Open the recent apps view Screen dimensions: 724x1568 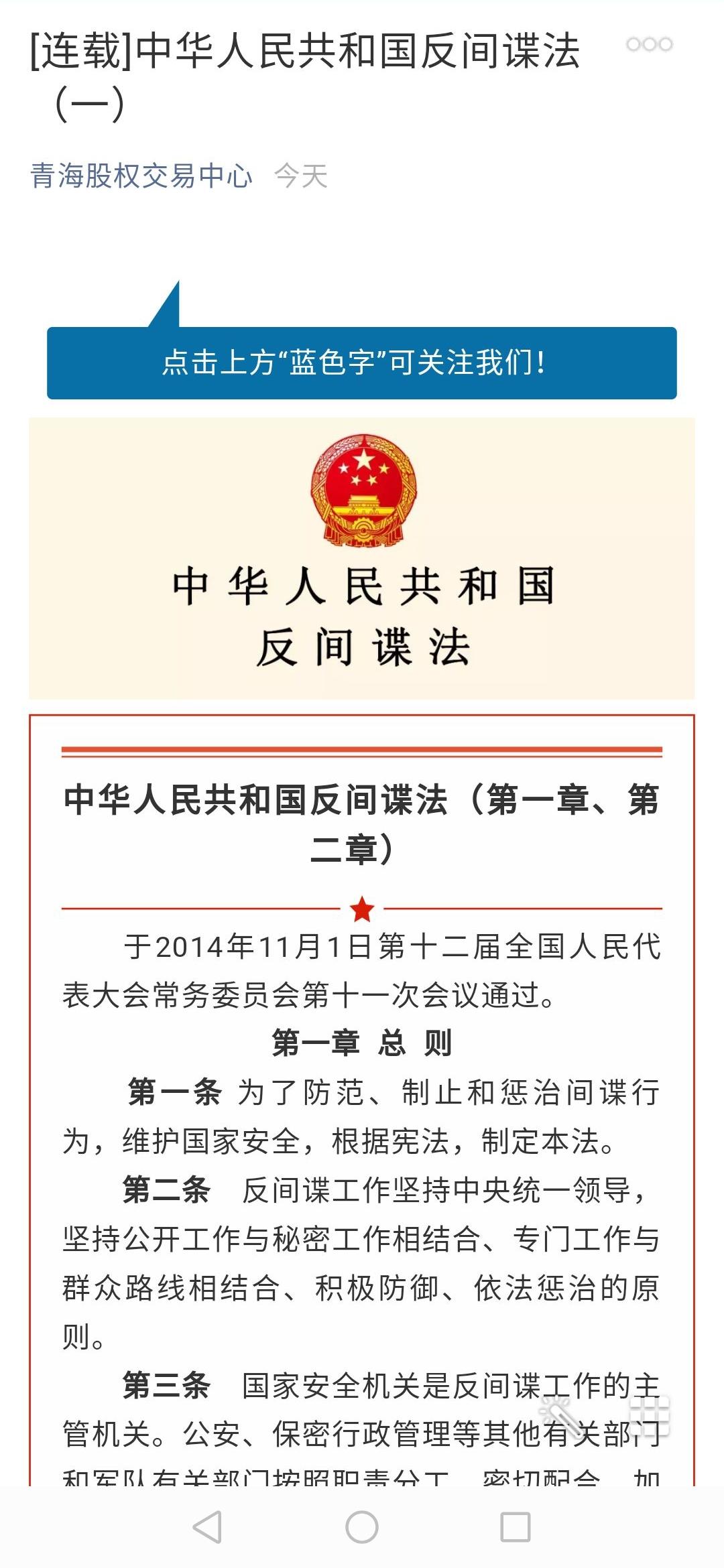pyautogui.click(x=516, y=1528)
